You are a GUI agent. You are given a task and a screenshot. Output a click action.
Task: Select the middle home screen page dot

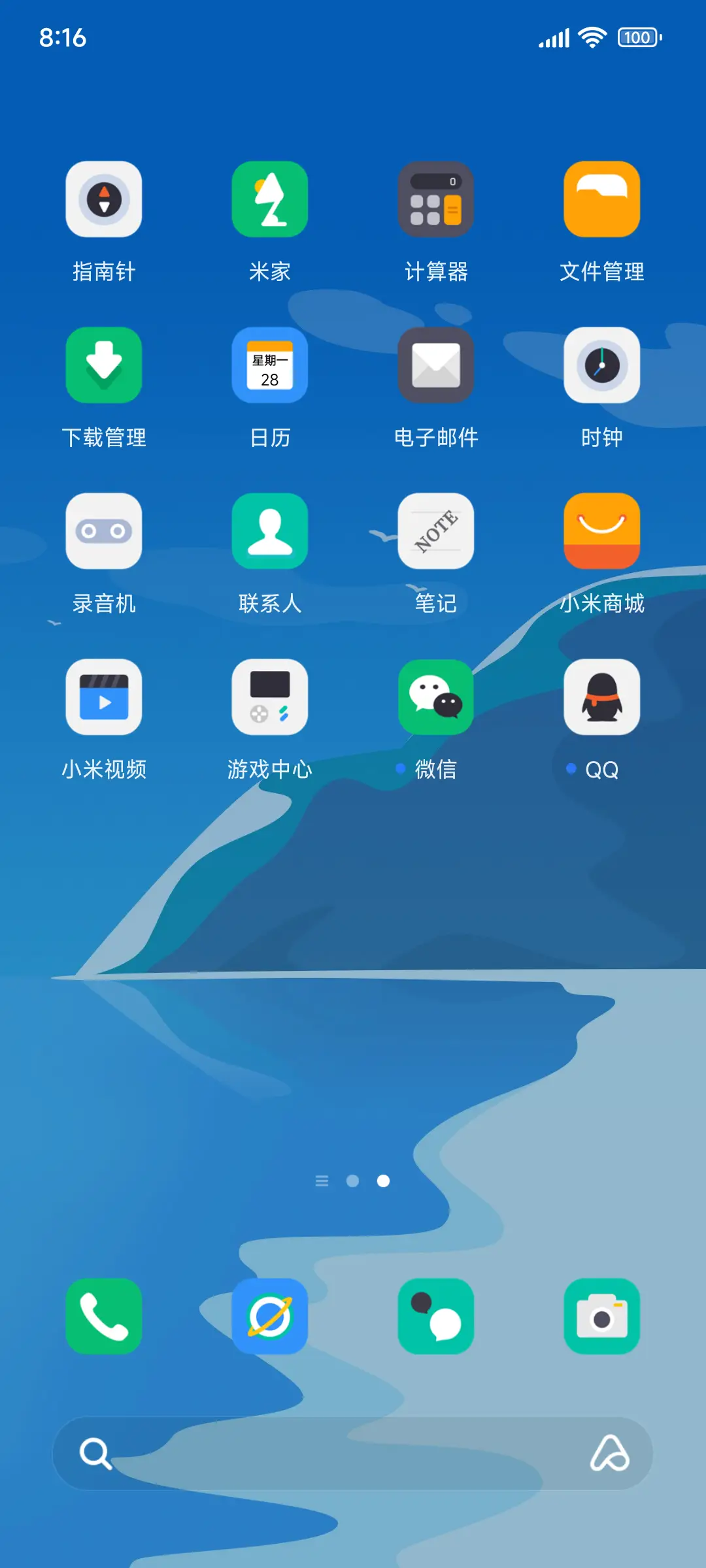pos(353,1181)
